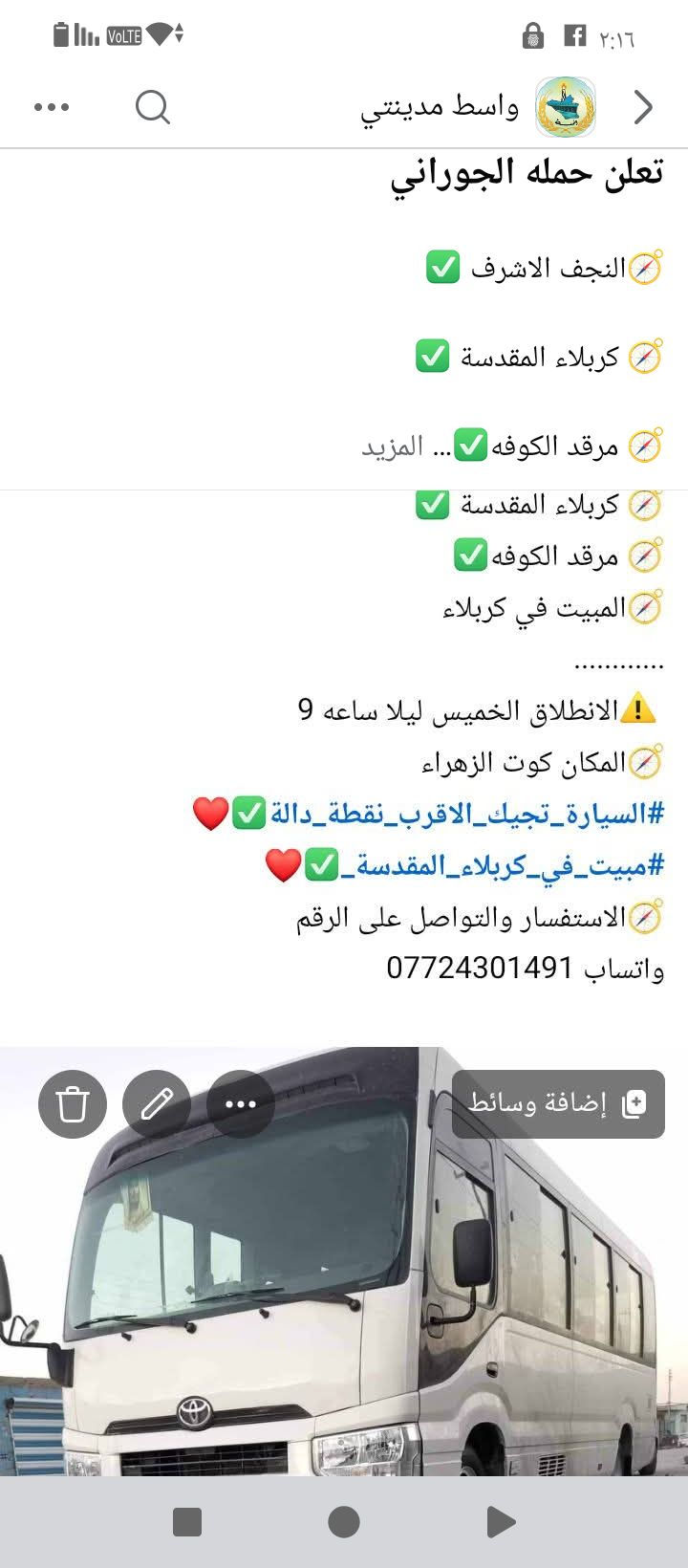Open hashtag #السيارة_تجيك_الاقرب_نقطة_دالة
The width and height of the screenshot is (688, 1568).
466,815
